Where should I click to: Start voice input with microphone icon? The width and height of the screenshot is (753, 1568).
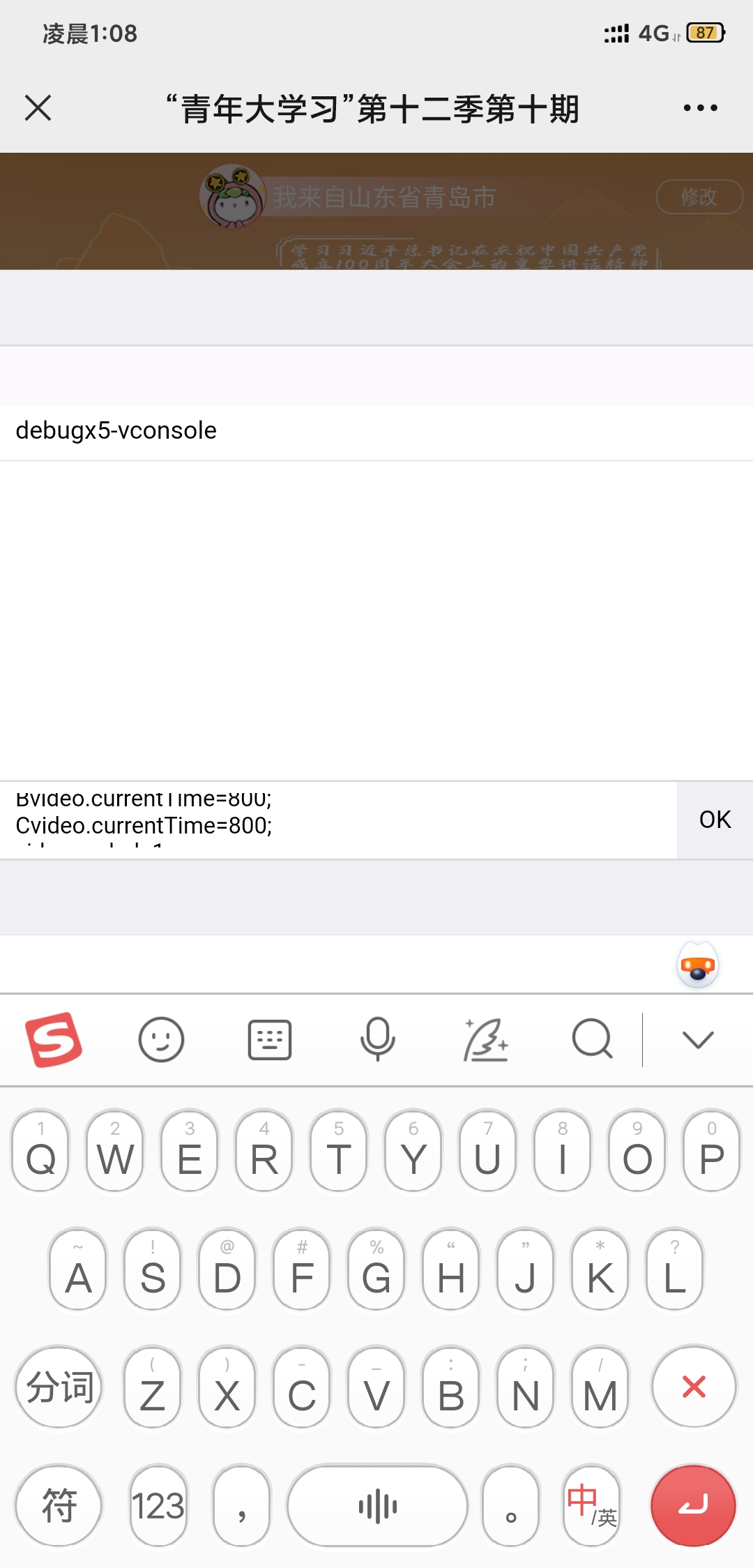[x=377, y=1039]
